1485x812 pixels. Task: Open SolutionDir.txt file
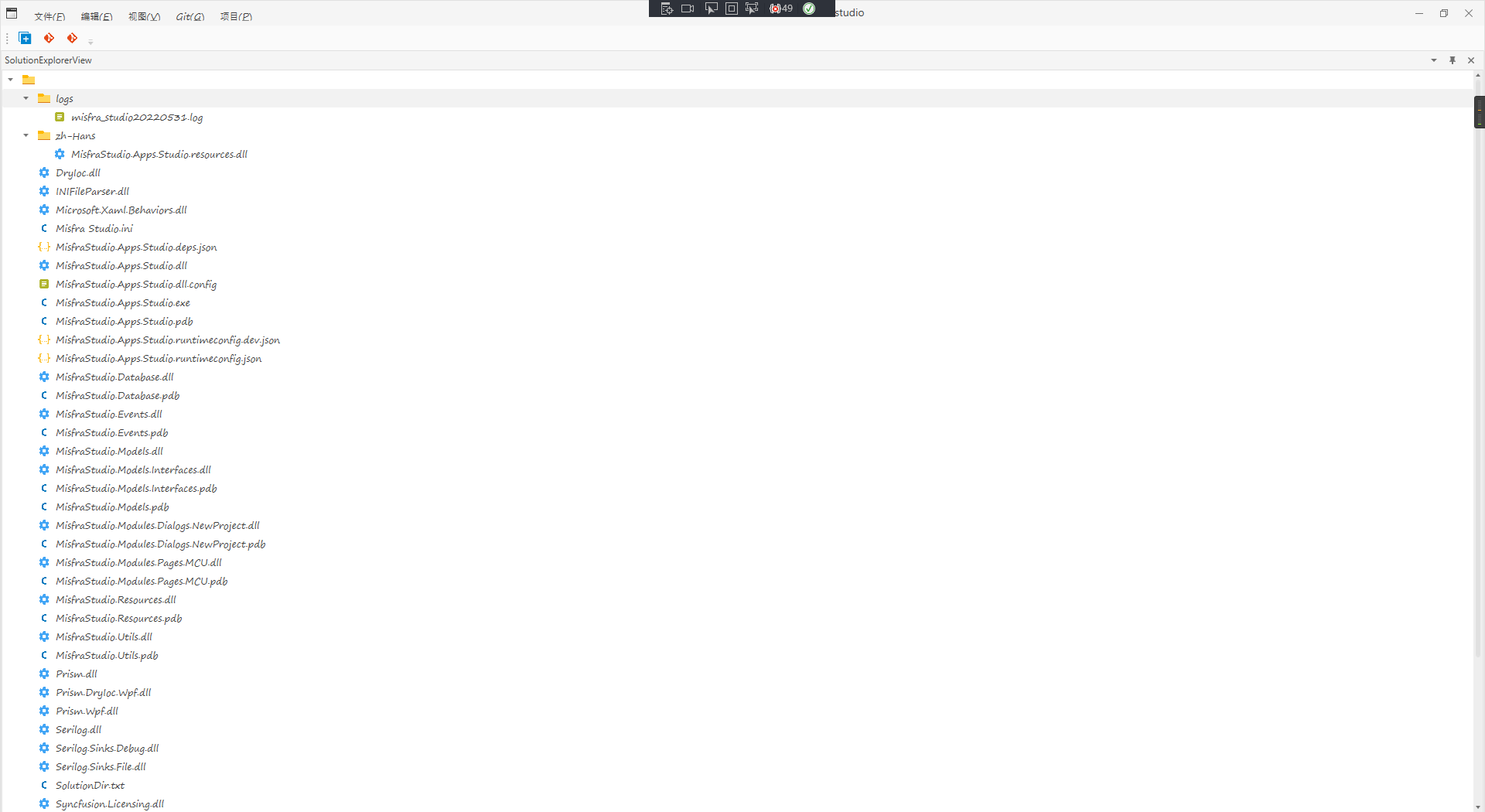(x=90, y=786)
